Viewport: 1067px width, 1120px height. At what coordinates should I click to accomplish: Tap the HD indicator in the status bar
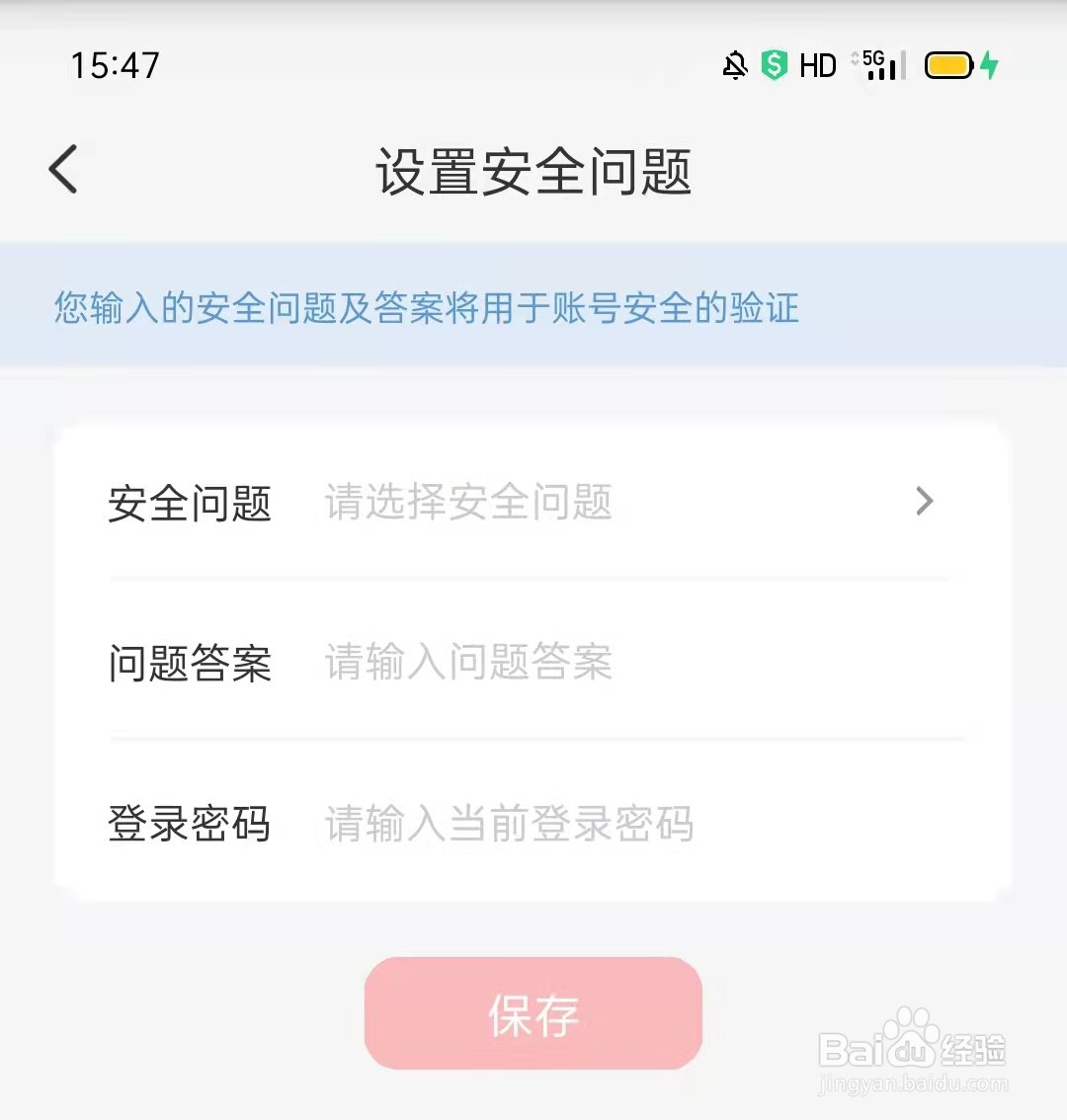(817, 65)
